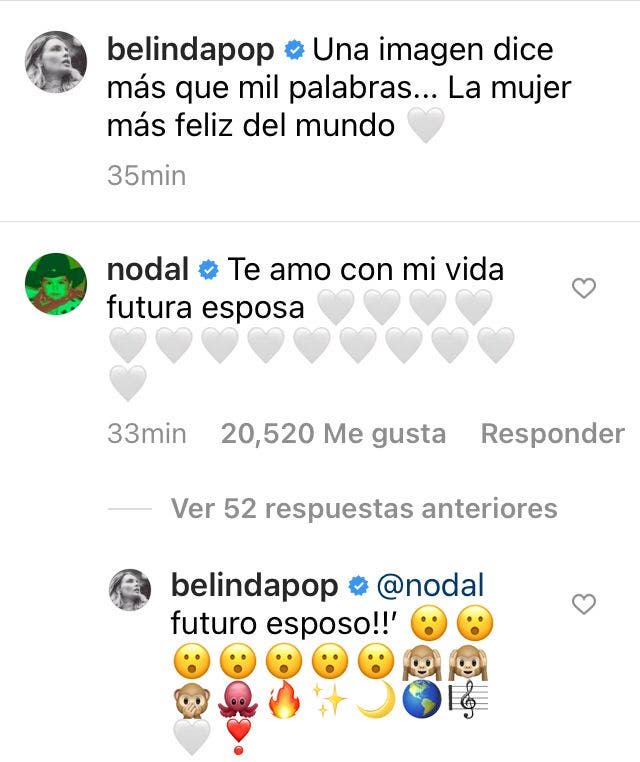Image resolution: width=640 pixels, height=762 pixels.
Task: Open the @nodal mention in belindapop's reply
Action: (430, 585)
